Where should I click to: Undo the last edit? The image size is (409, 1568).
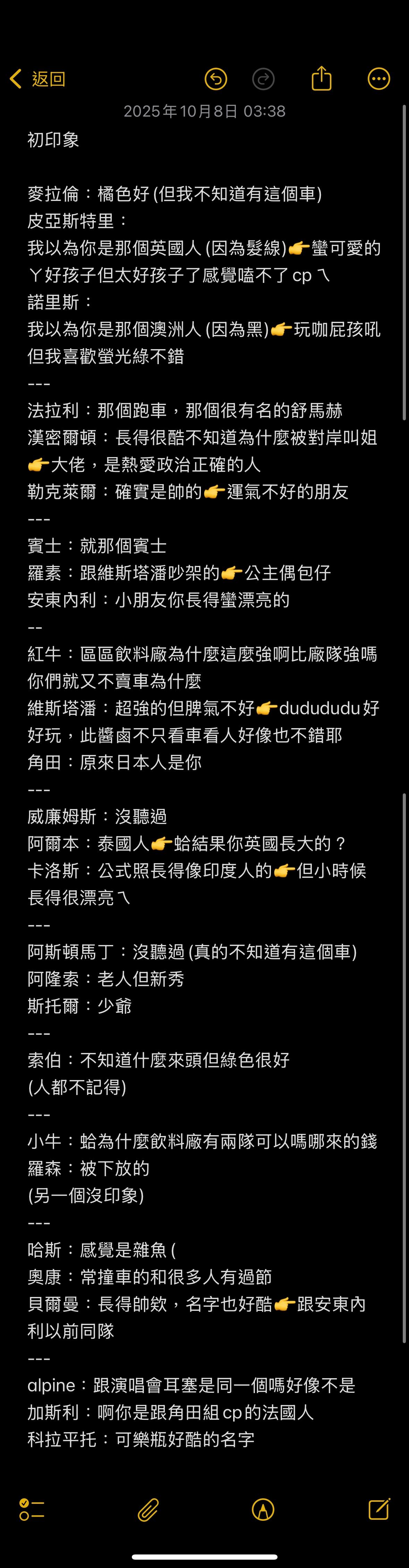[215, 78]
